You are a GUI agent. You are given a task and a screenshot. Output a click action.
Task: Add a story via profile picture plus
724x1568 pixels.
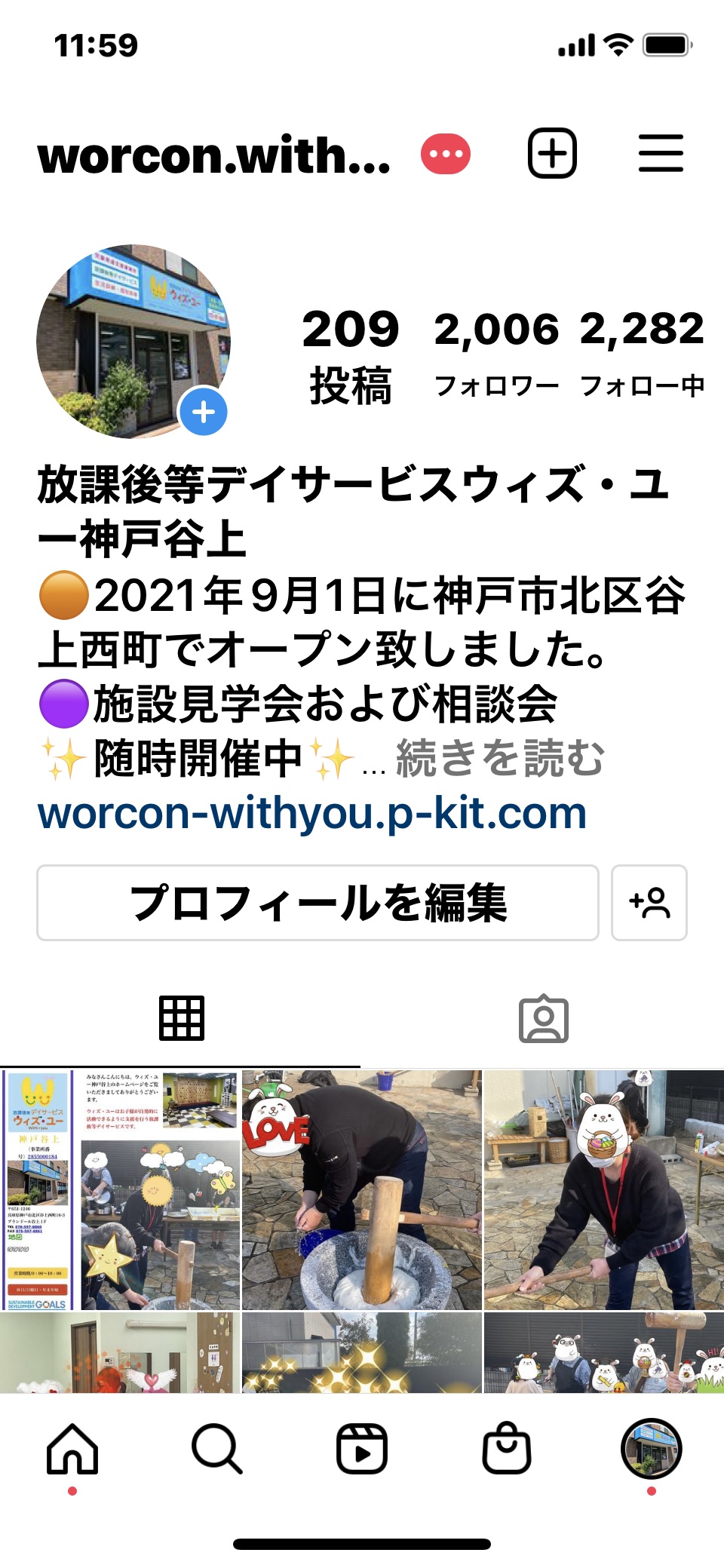[x=203, y=412]
